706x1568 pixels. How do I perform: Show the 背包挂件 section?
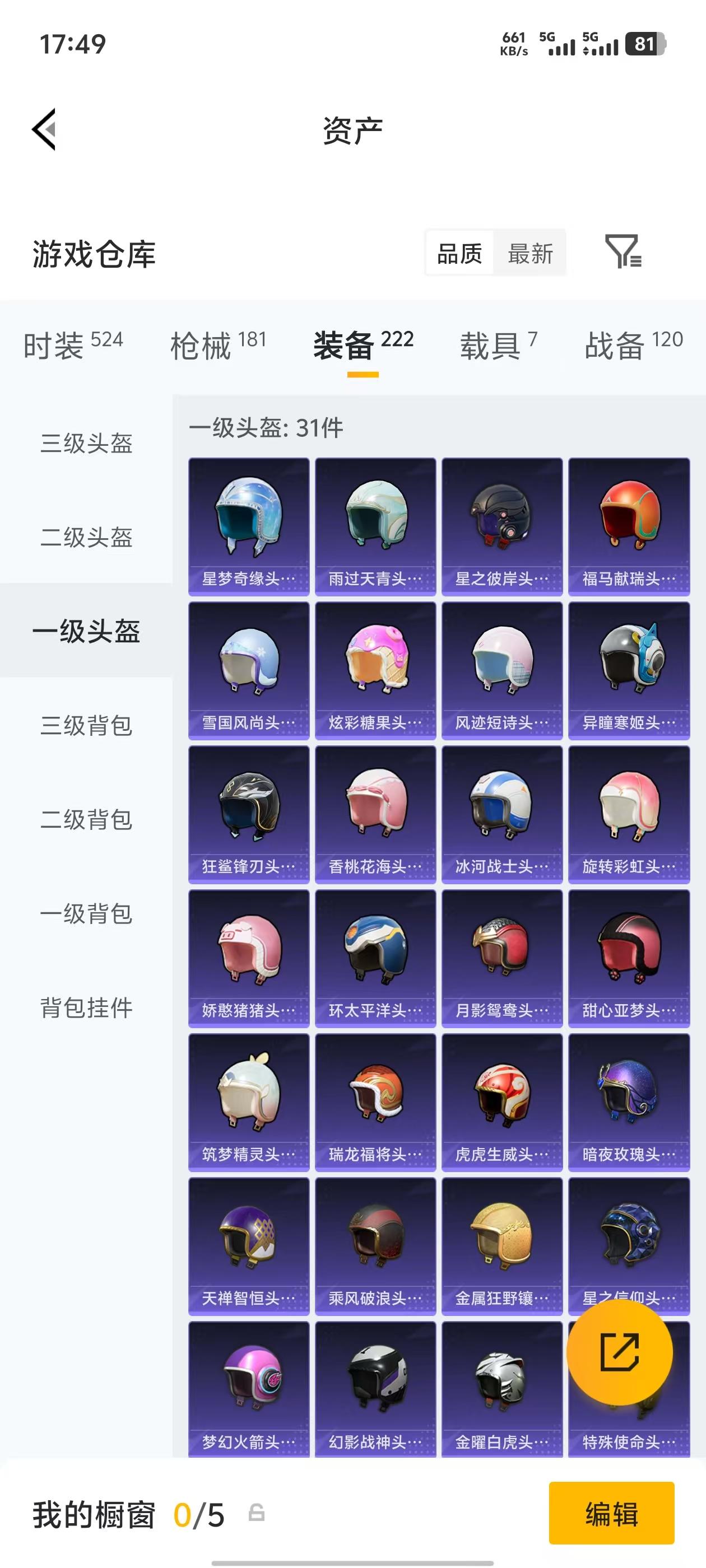86,1007
